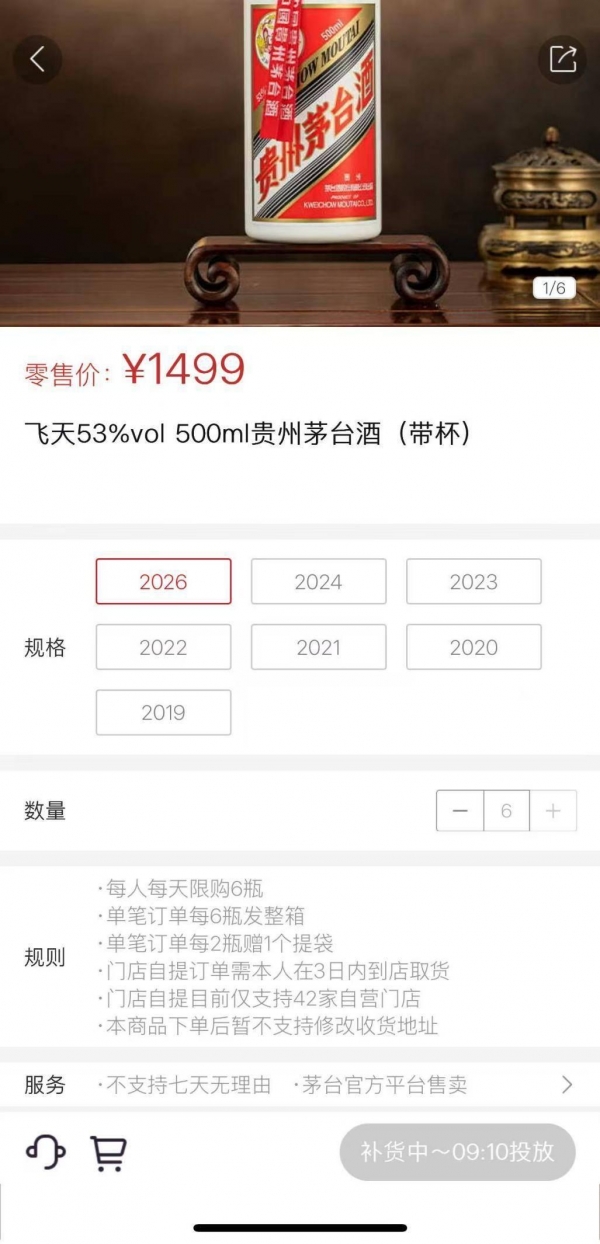The image size is (600, 1244).
Task: Select the 2022 specification chip
Action: 163,647
